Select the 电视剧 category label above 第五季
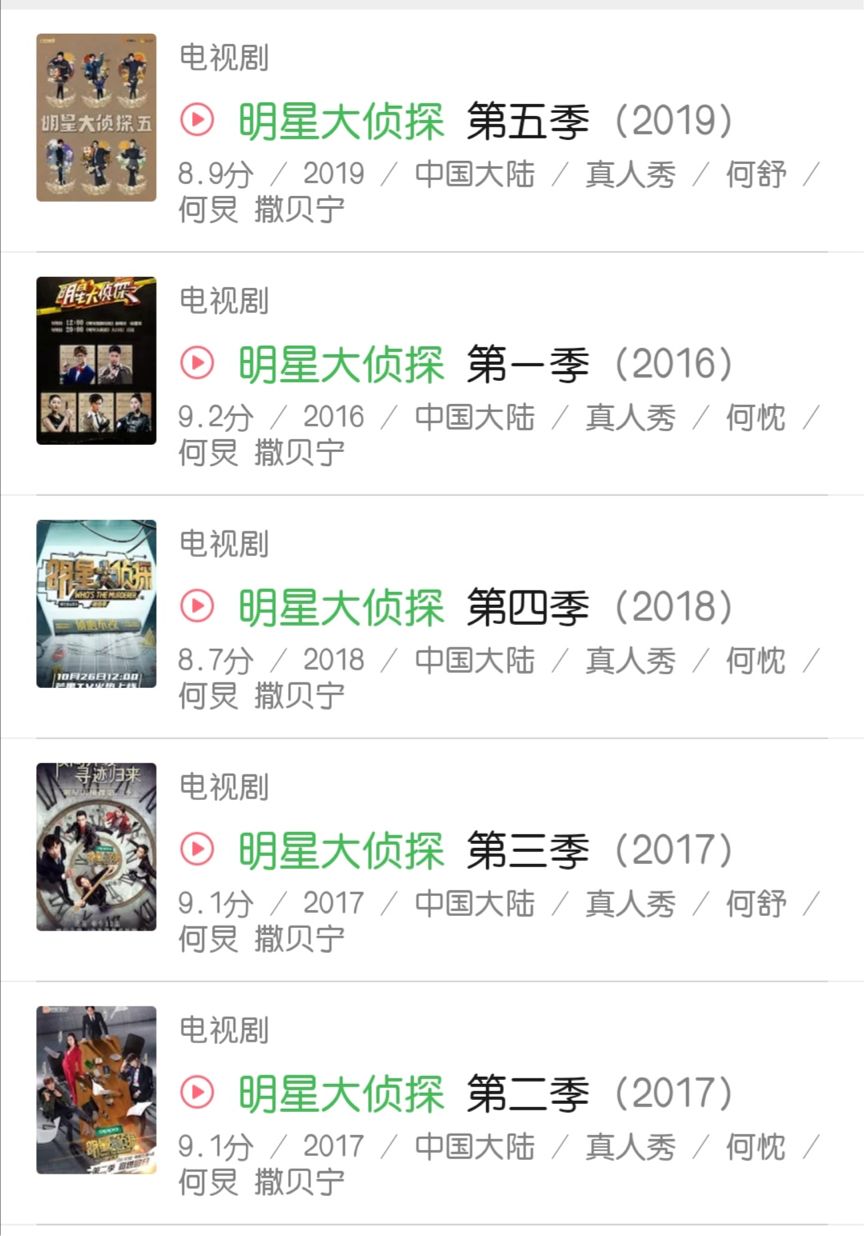Image resolution: width=864 pixels, height=1236 pixels. point(222,57)
